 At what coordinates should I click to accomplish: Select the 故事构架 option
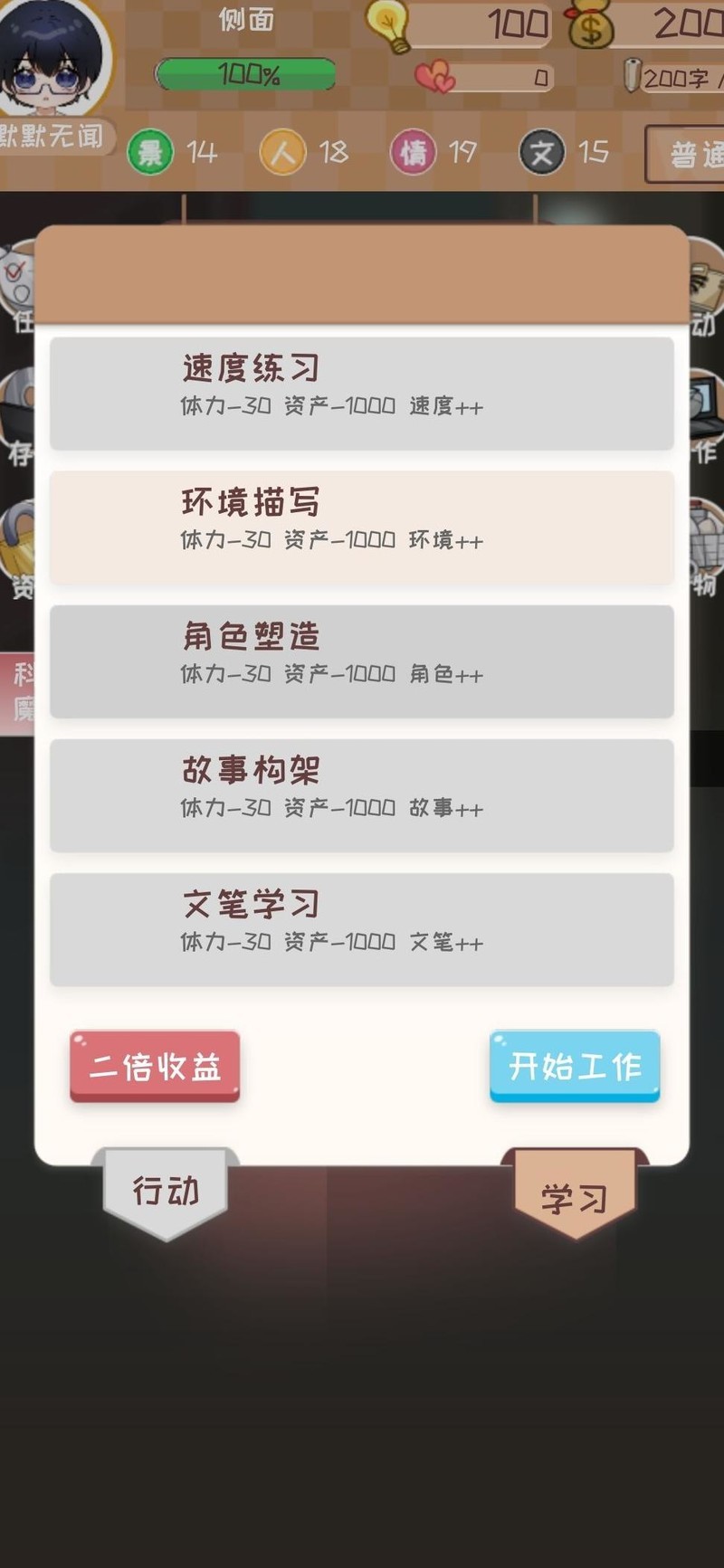pos(361,794)
